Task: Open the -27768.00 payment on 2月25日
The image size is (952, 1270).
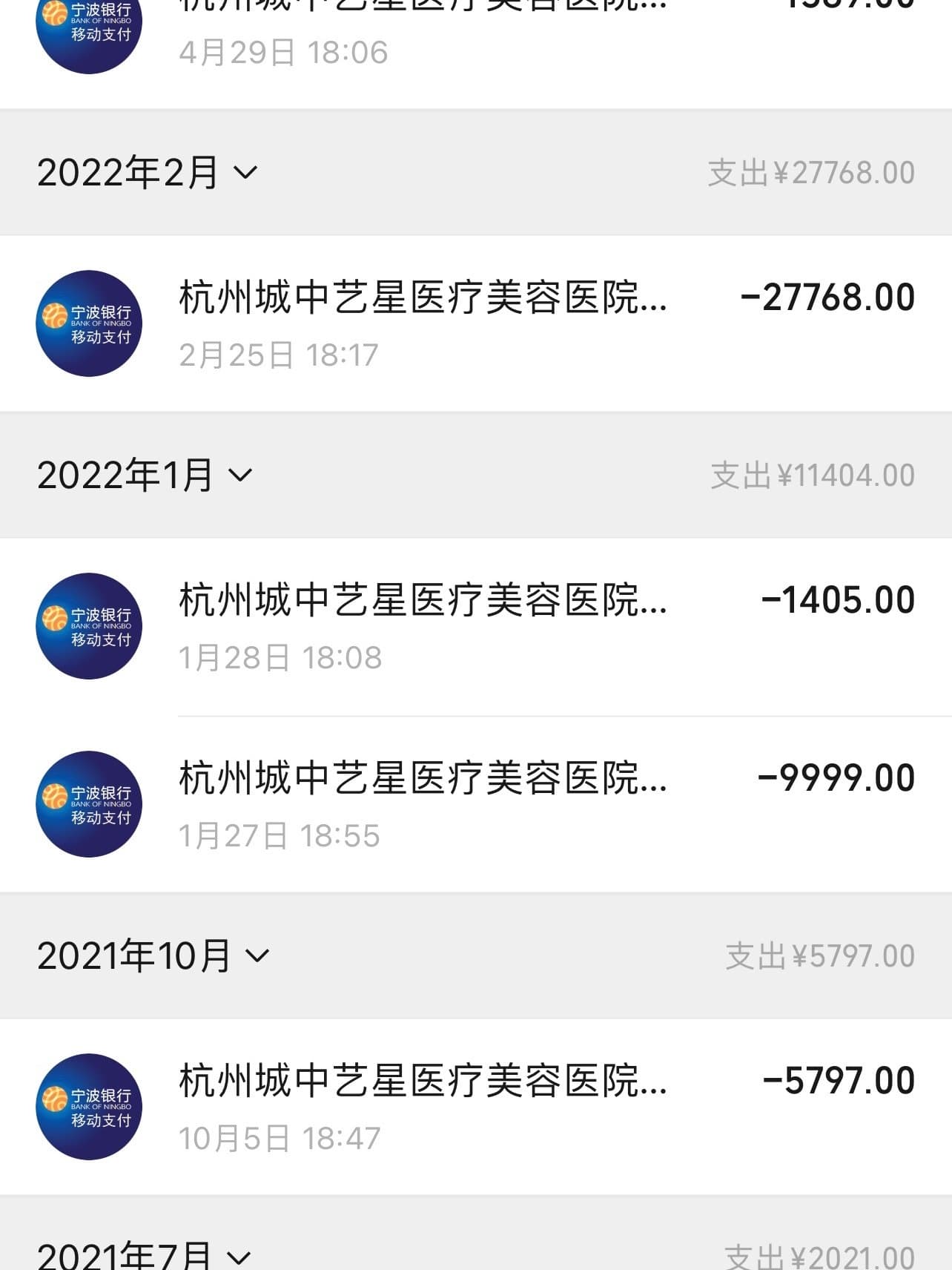Action: (x=475, y=323)
